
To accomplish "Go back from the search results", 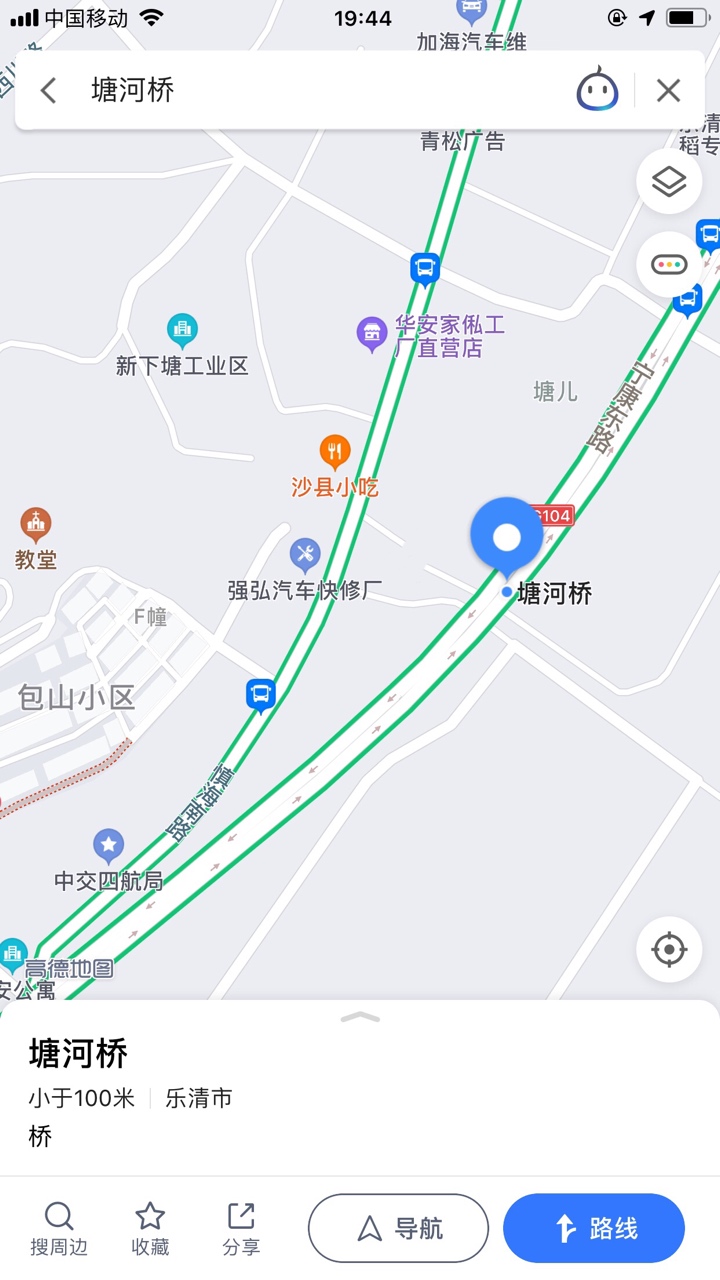I will click(48, 91).
